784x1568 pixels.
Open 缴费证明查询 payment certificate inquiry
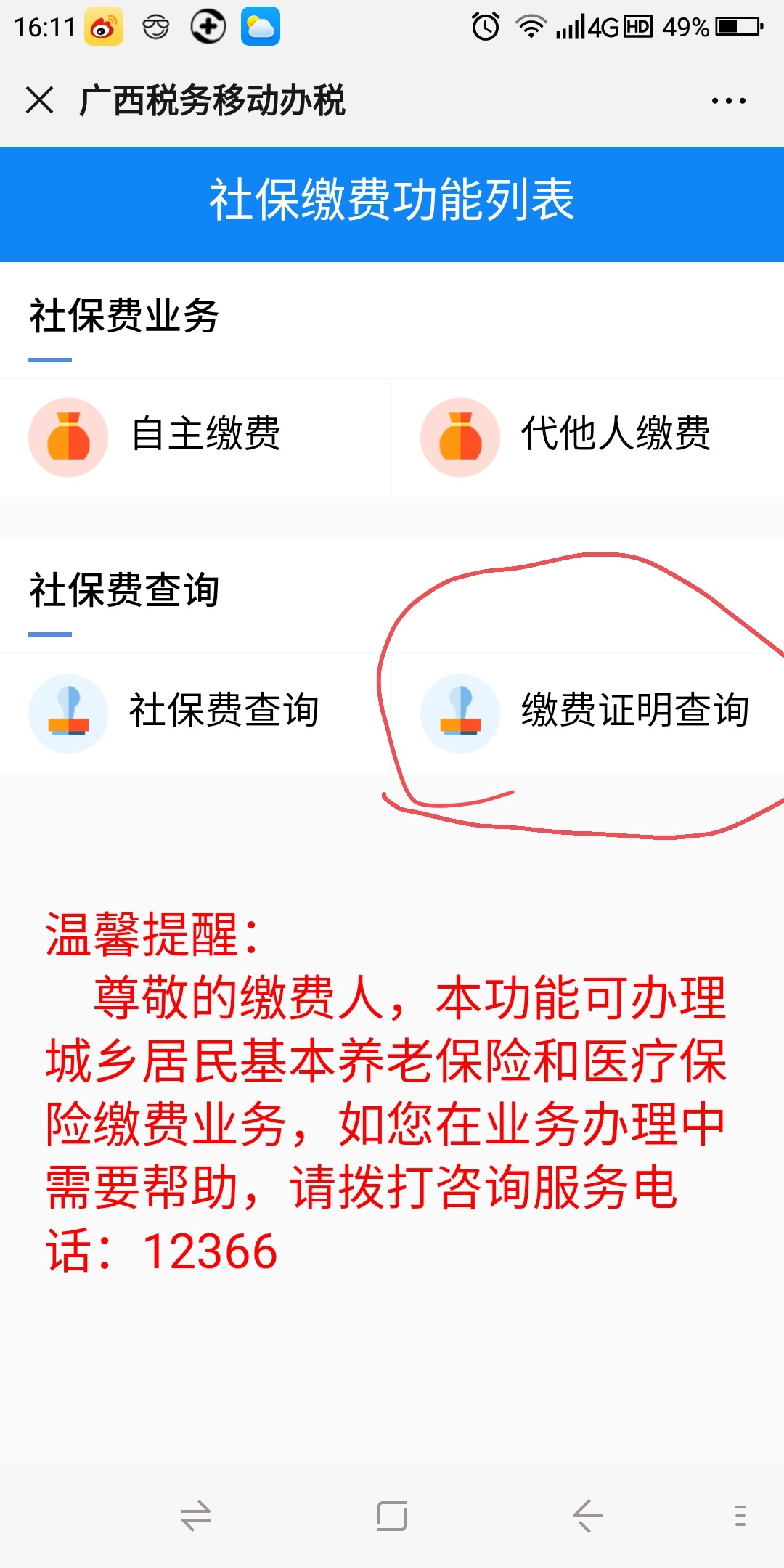pos(587,712)
